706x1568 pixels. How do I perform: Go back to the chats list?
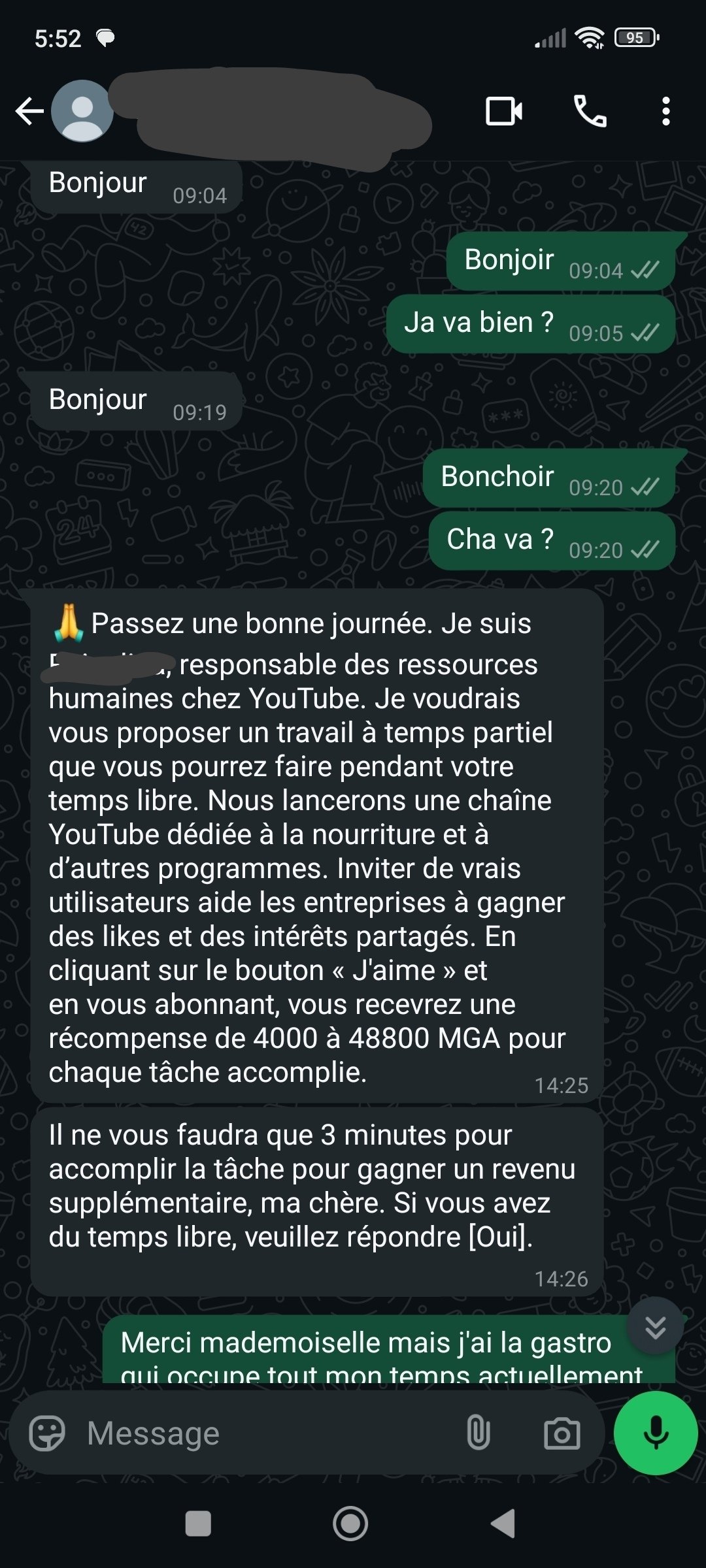29,111
